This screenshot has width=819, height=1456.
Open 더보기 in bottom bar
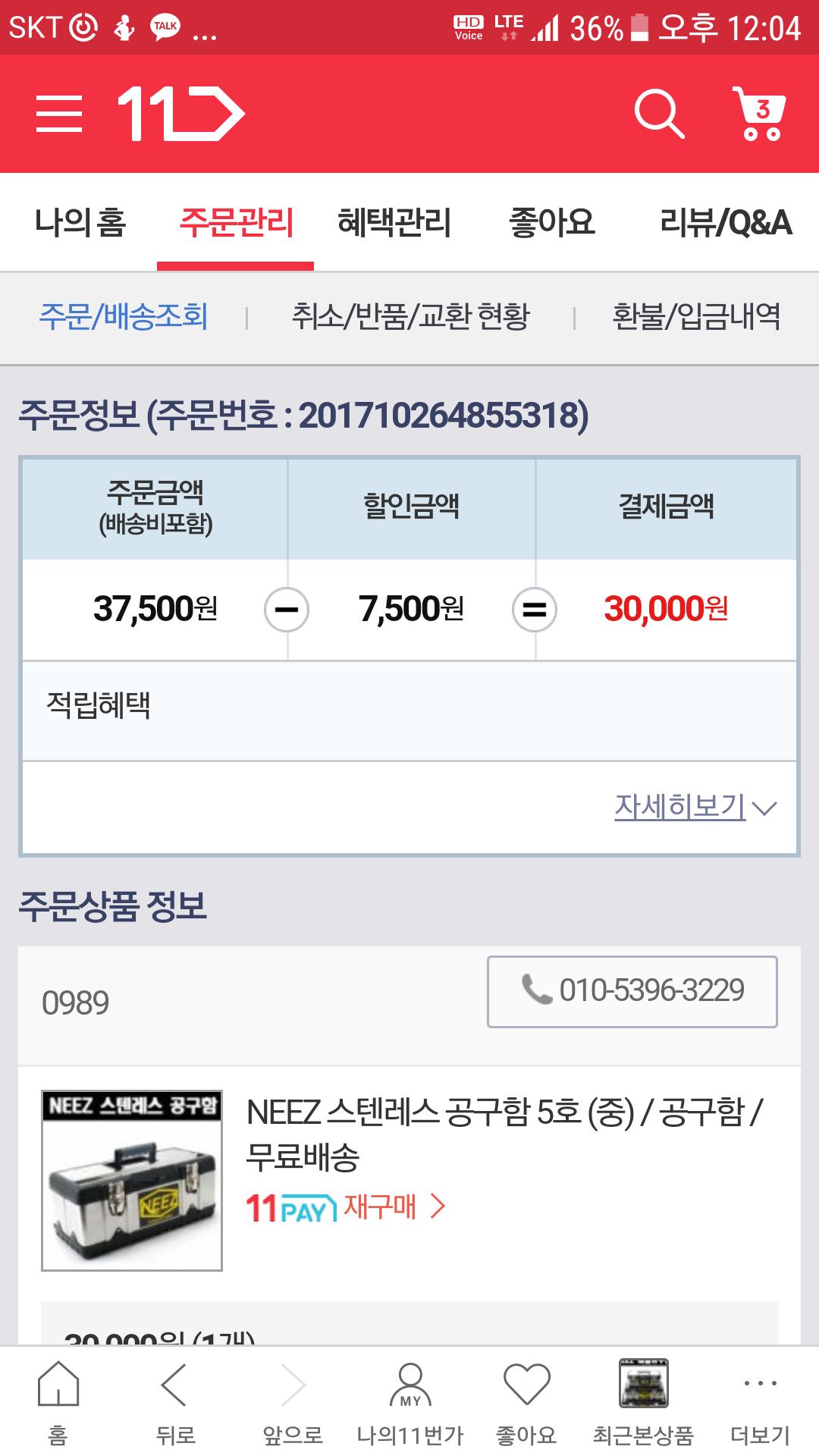pos(760,1403)
